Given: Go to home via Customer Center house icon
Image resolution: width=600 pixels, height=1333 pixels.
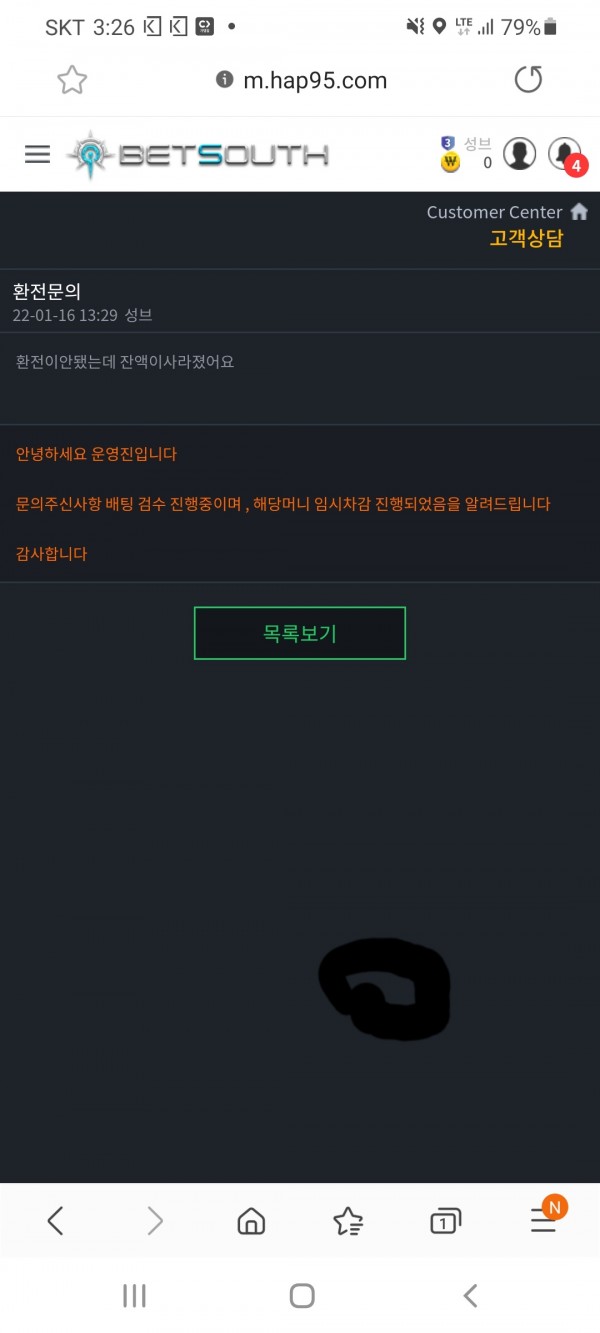Looking at the screenshot, I should (579, 212).
